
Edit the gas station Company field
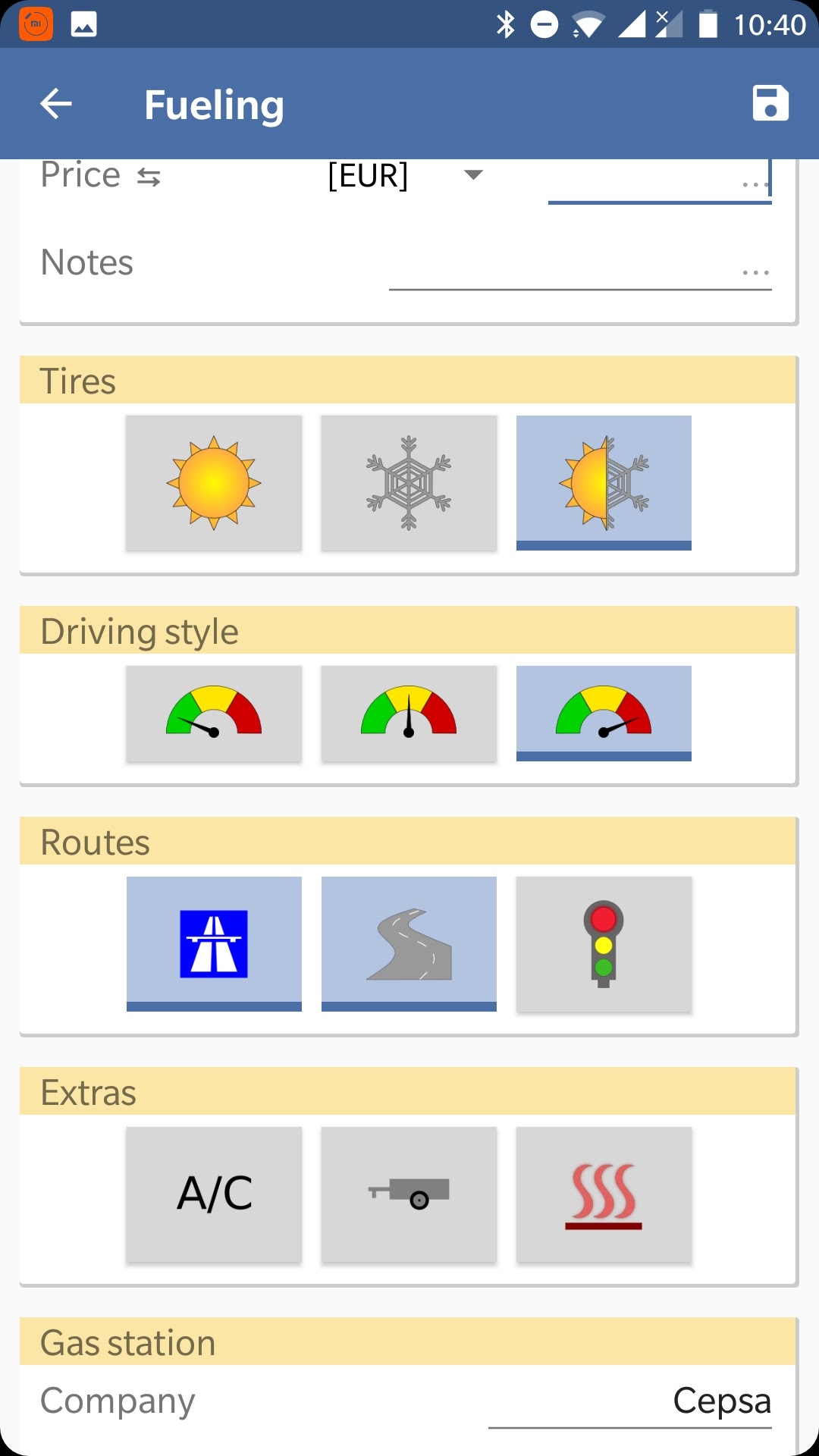pos(629,1401)
